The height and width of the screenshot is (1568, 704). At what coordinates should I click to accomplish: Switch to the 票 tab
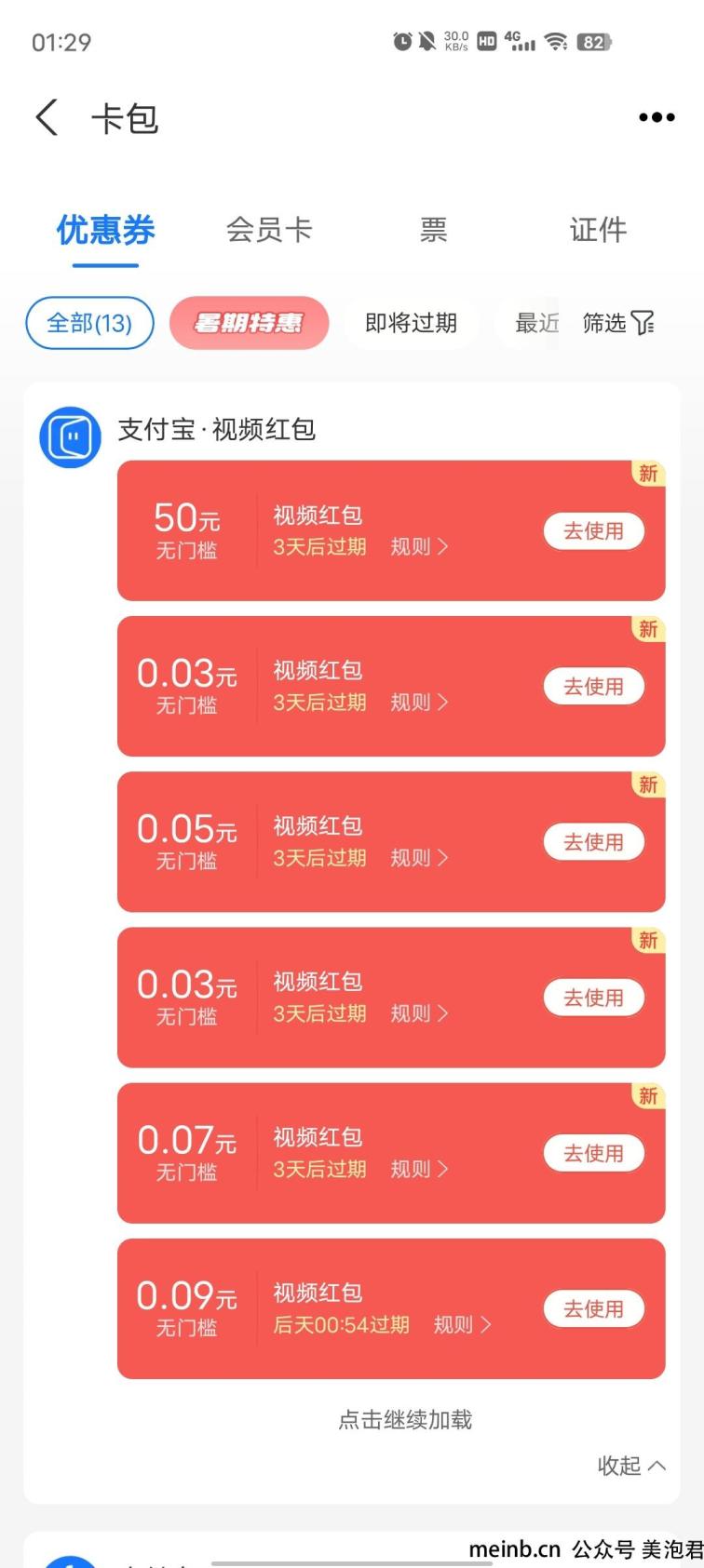(x=433, y=230)
